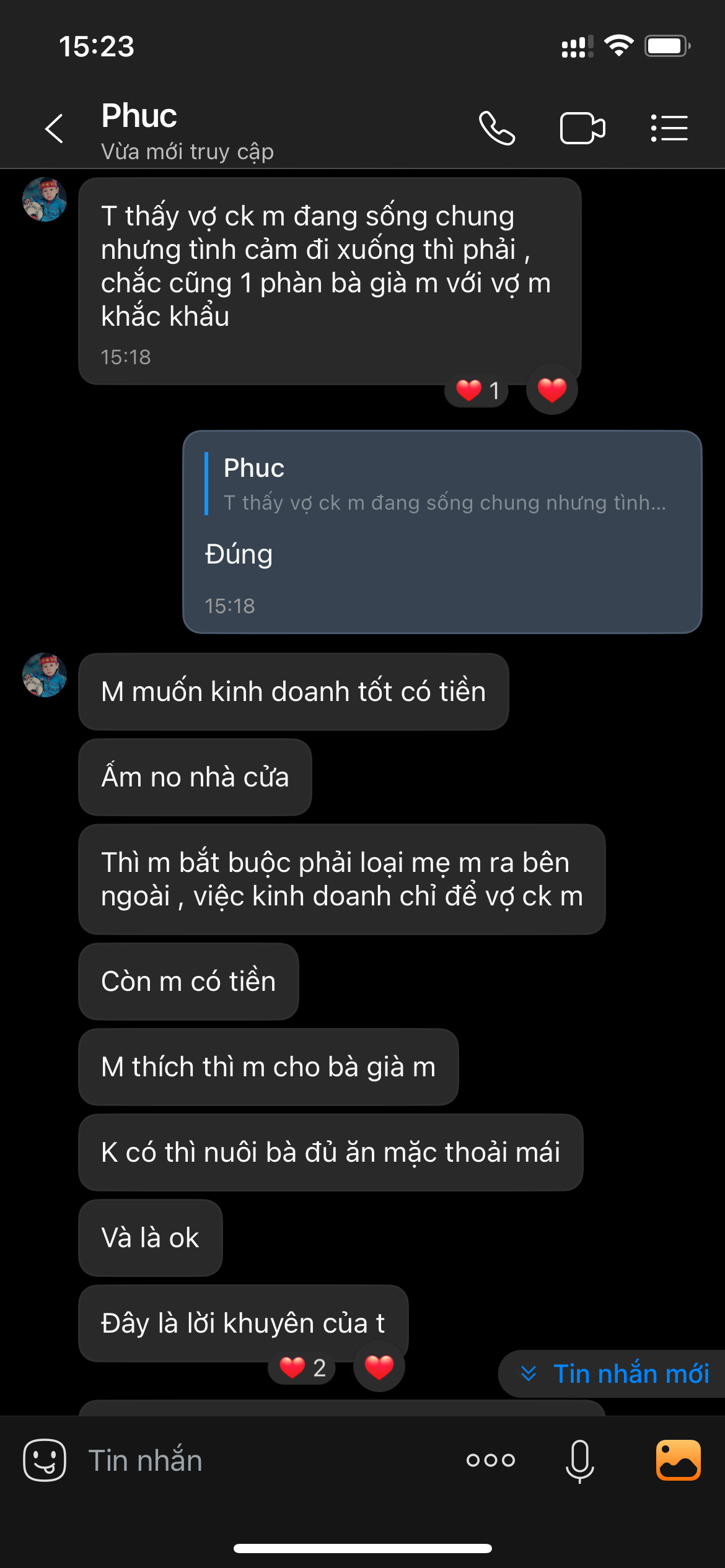Open the conversation options menu
725x1568 pixels.
click(669, 129)
